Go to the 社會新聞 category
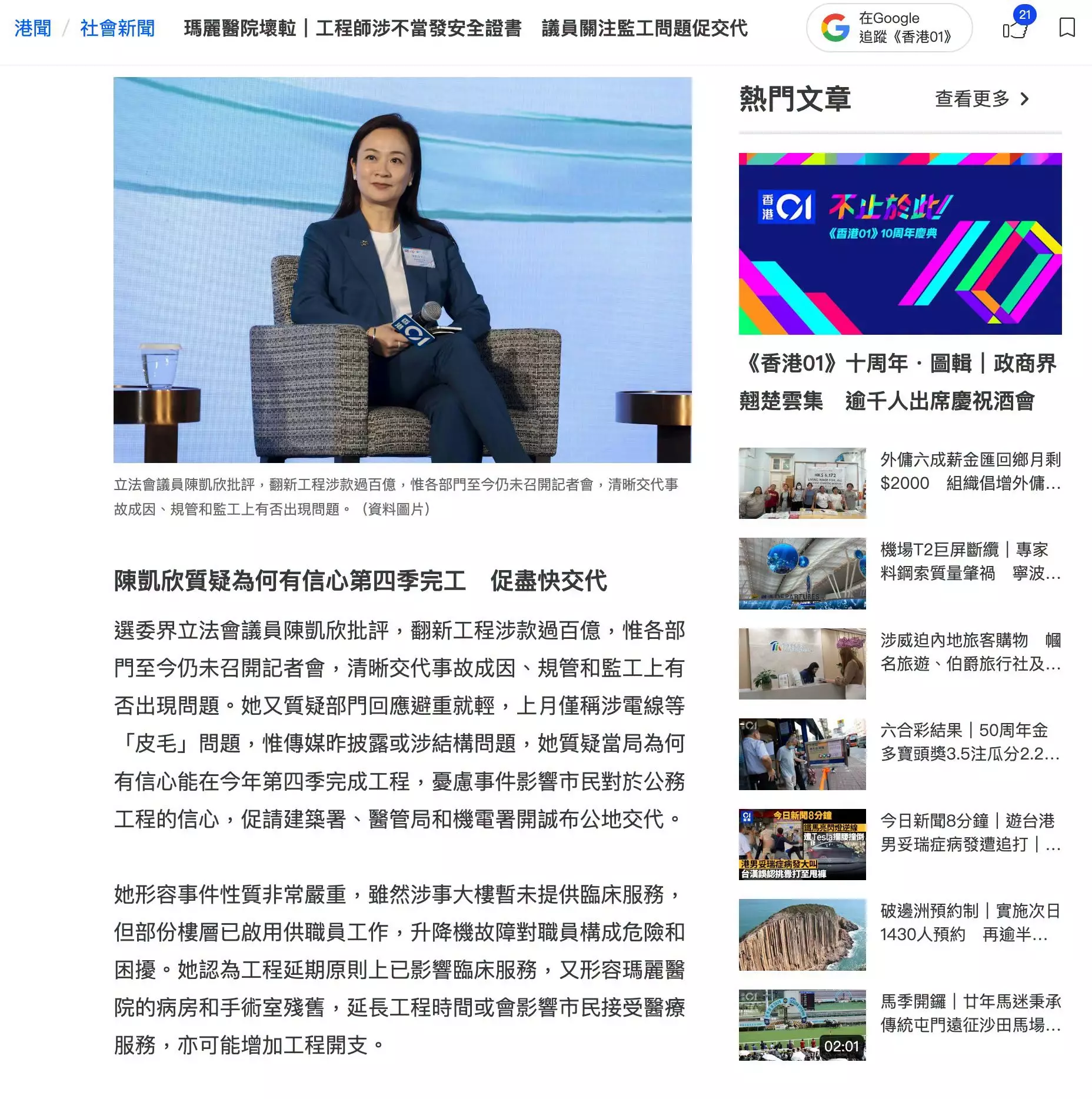This screenshot has height=1099, width=1092. click(118, 28)
